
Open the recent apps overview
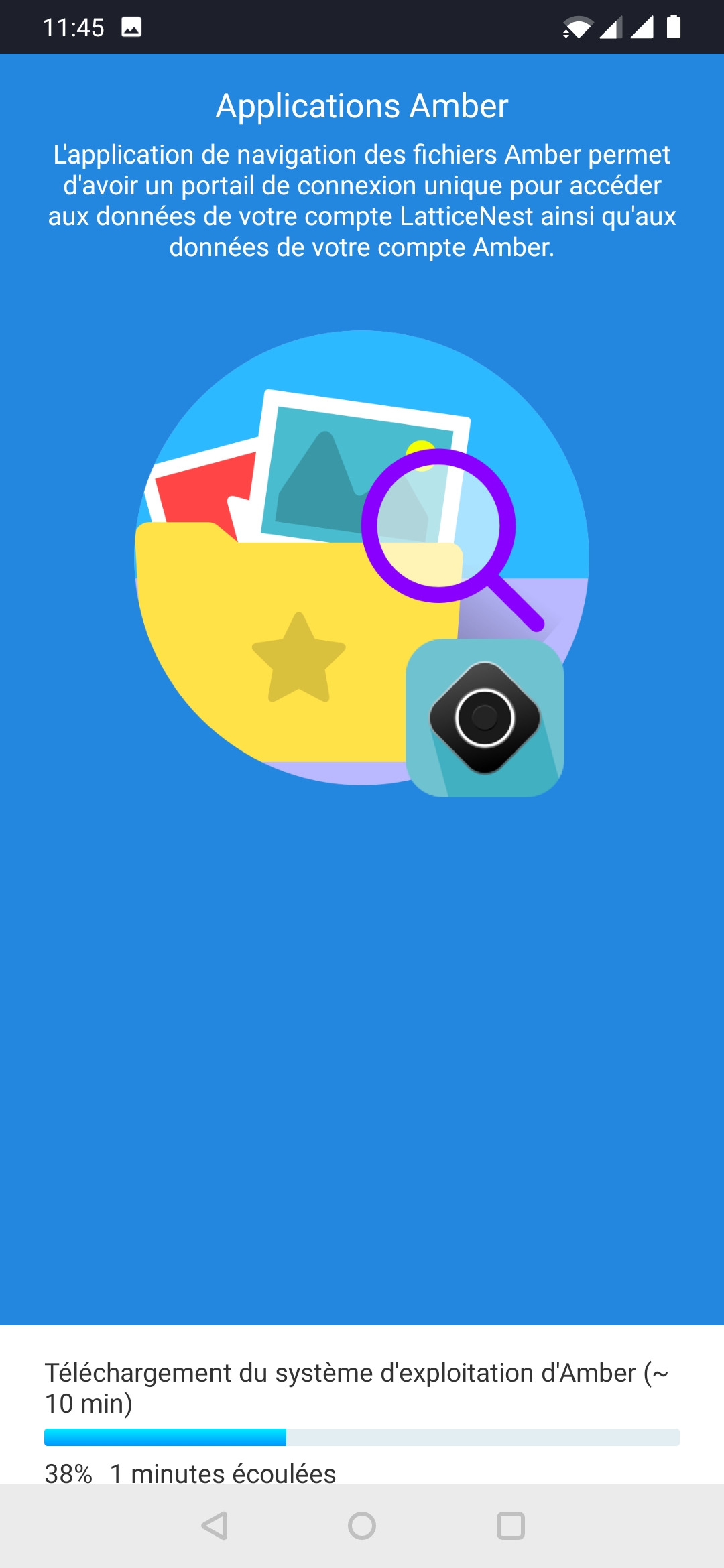(x=510, y=1526)
